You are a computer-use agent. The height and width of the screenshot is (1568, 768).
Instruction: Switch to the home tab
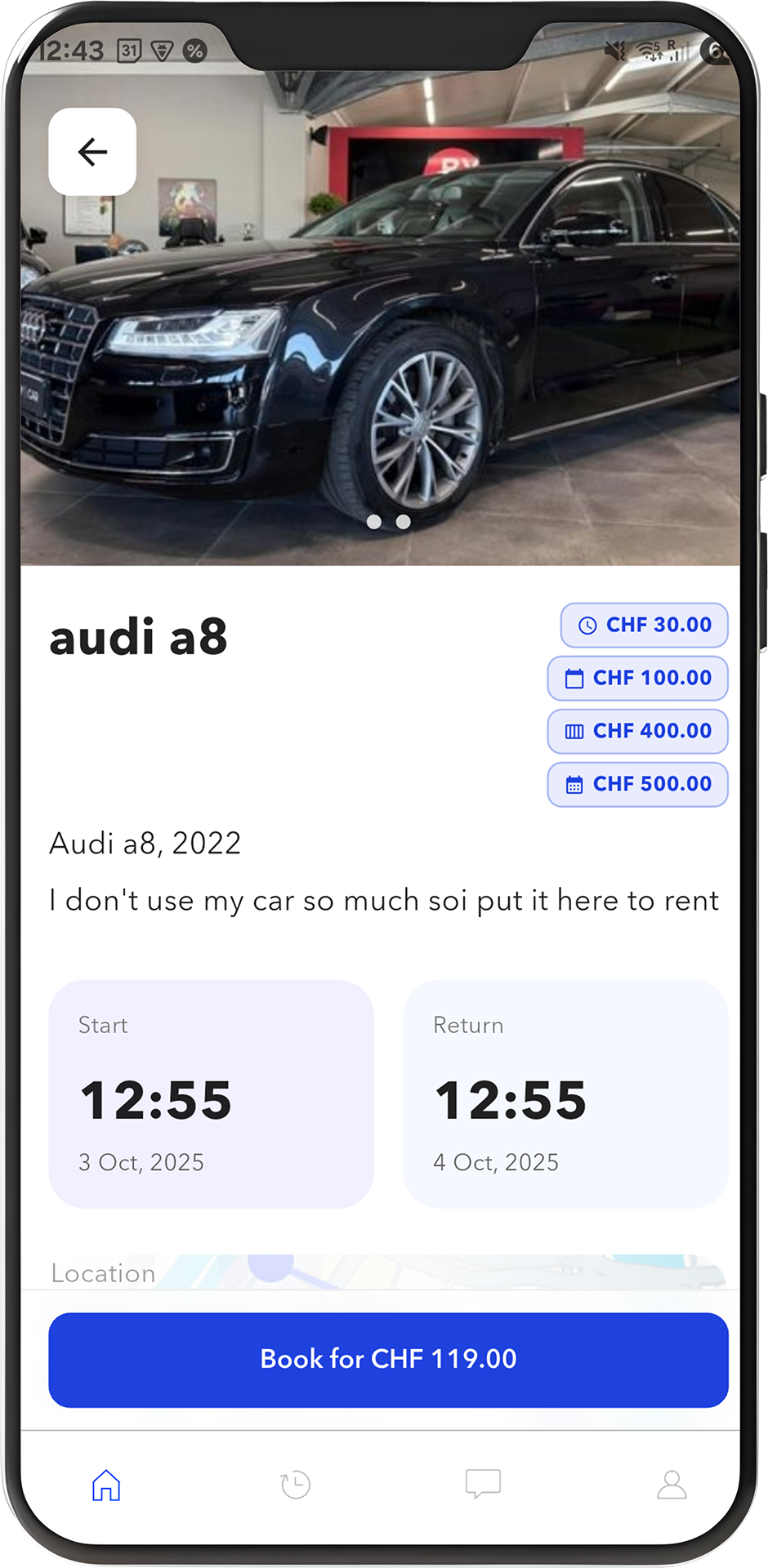106,1486
